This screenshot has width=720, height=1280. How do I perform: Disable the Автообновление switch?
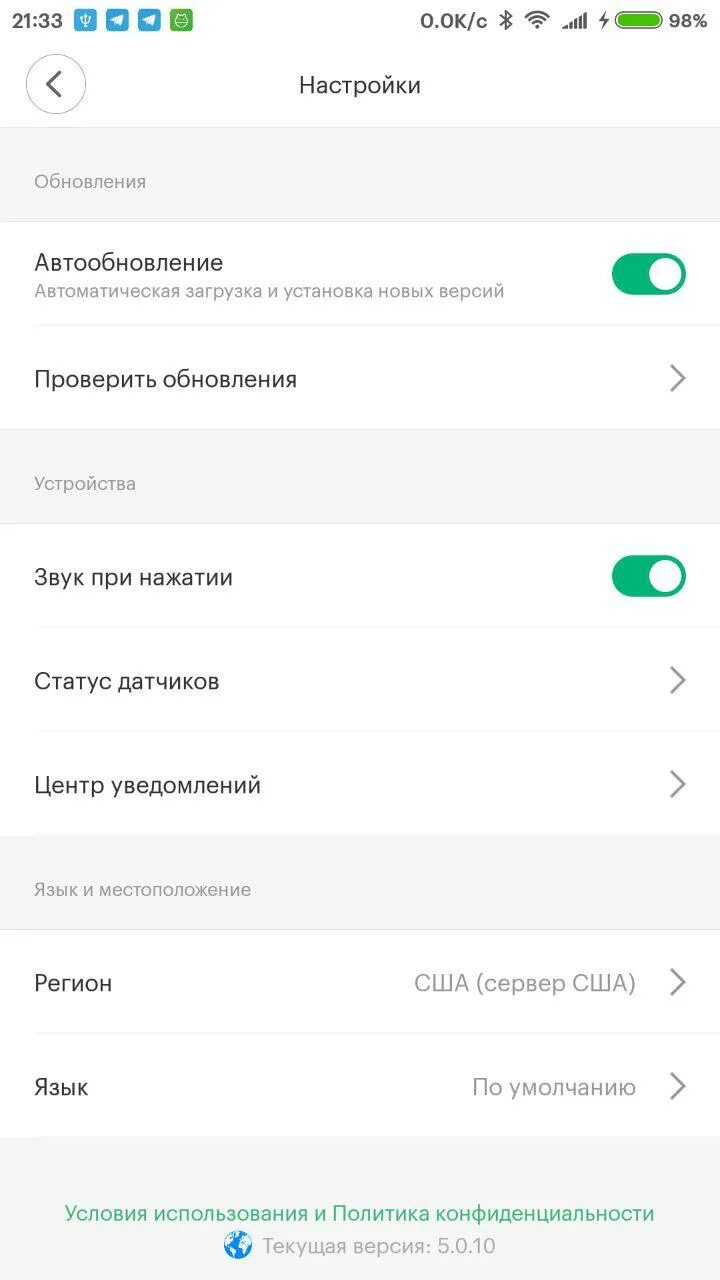click(648, 274)
